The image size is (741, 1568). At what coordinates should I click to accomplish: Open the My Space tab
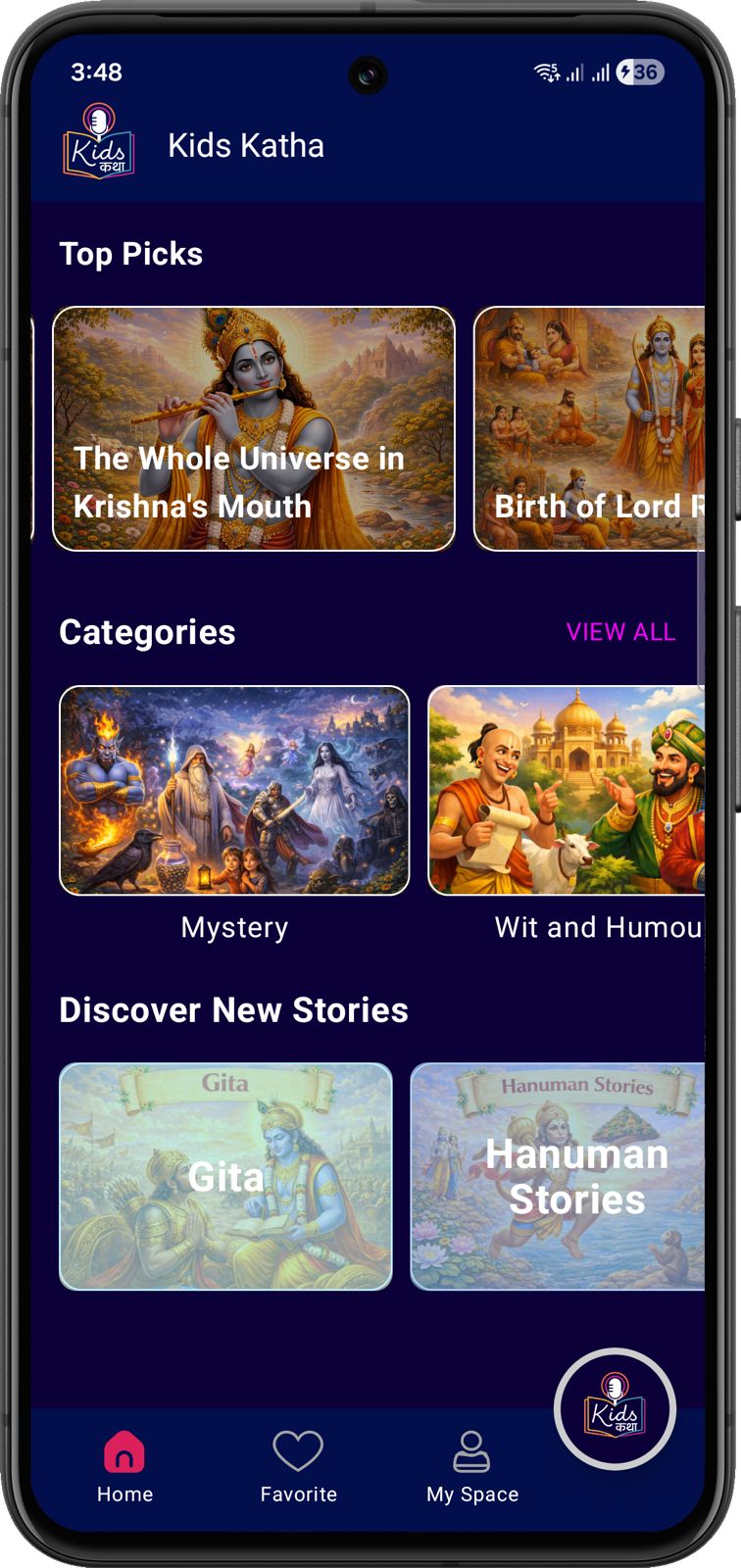471,1466
